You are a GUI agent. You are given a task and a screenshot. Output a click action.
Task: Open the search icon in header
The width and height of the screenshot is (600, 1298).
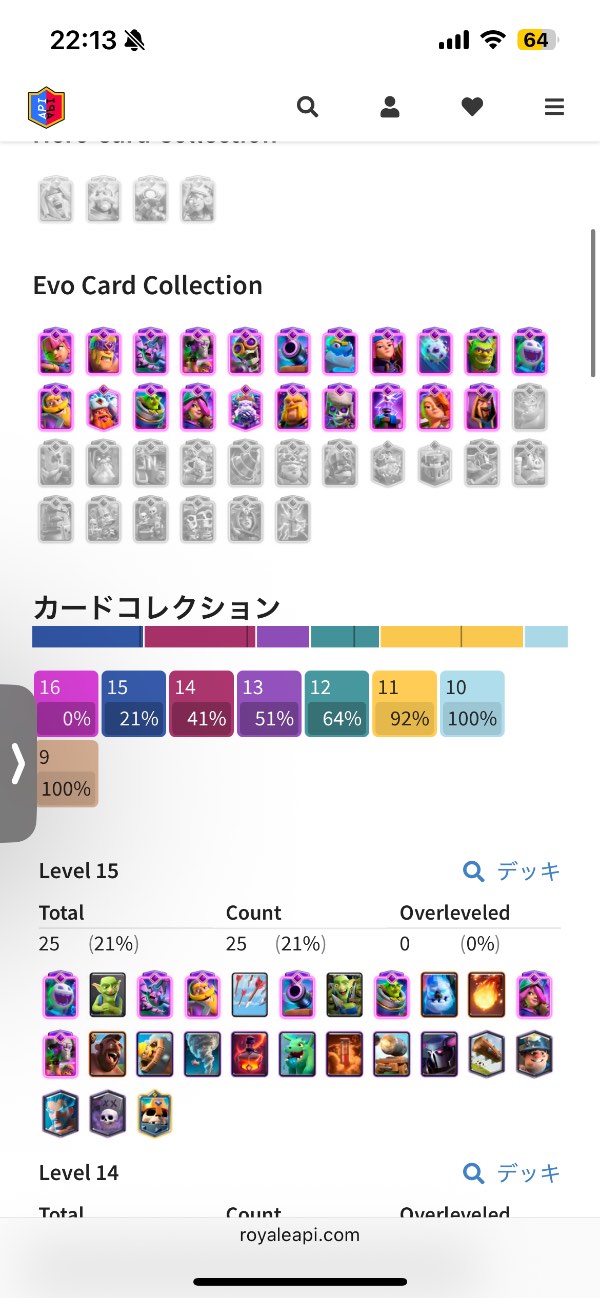307,107
